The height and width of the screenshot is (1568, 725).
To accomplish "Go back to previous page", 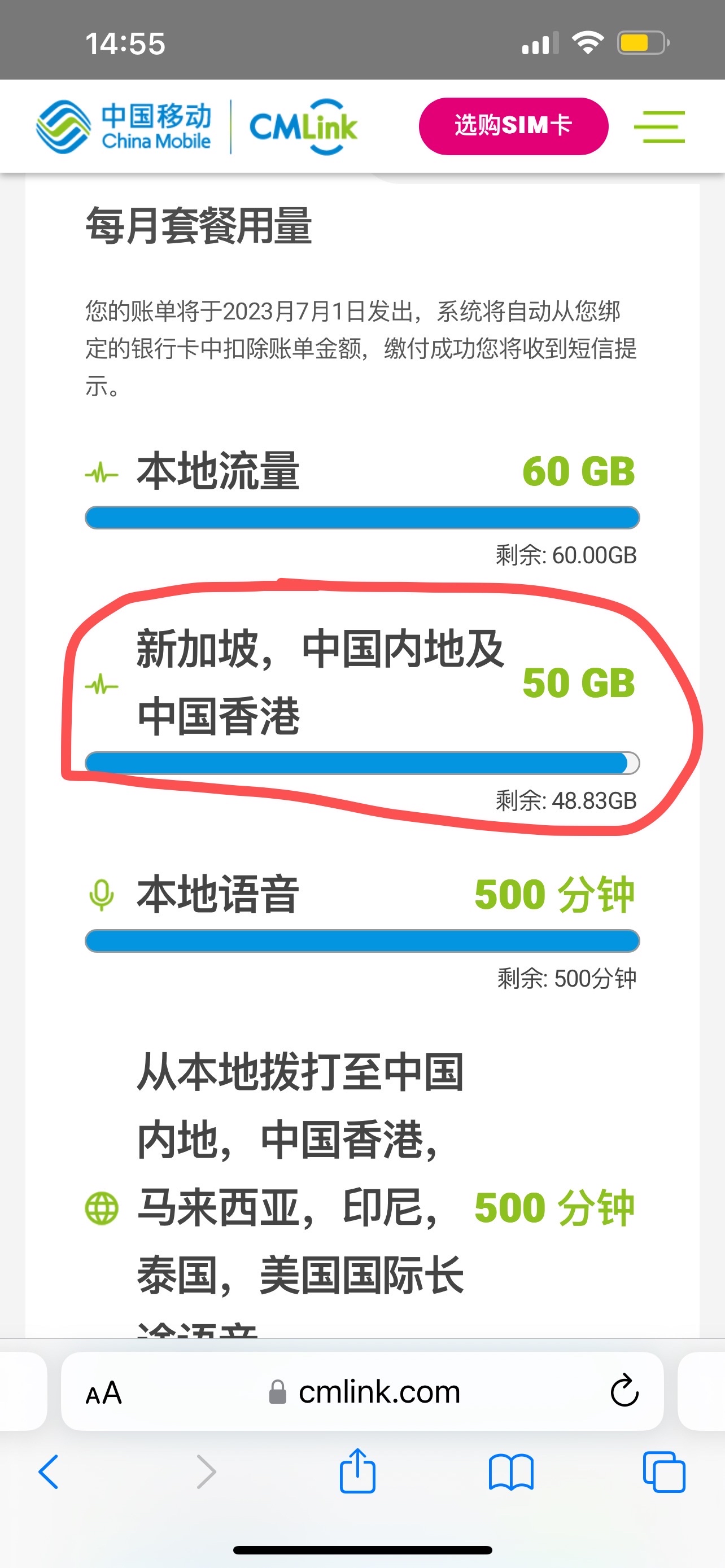I will click(x=49, y=1472).
